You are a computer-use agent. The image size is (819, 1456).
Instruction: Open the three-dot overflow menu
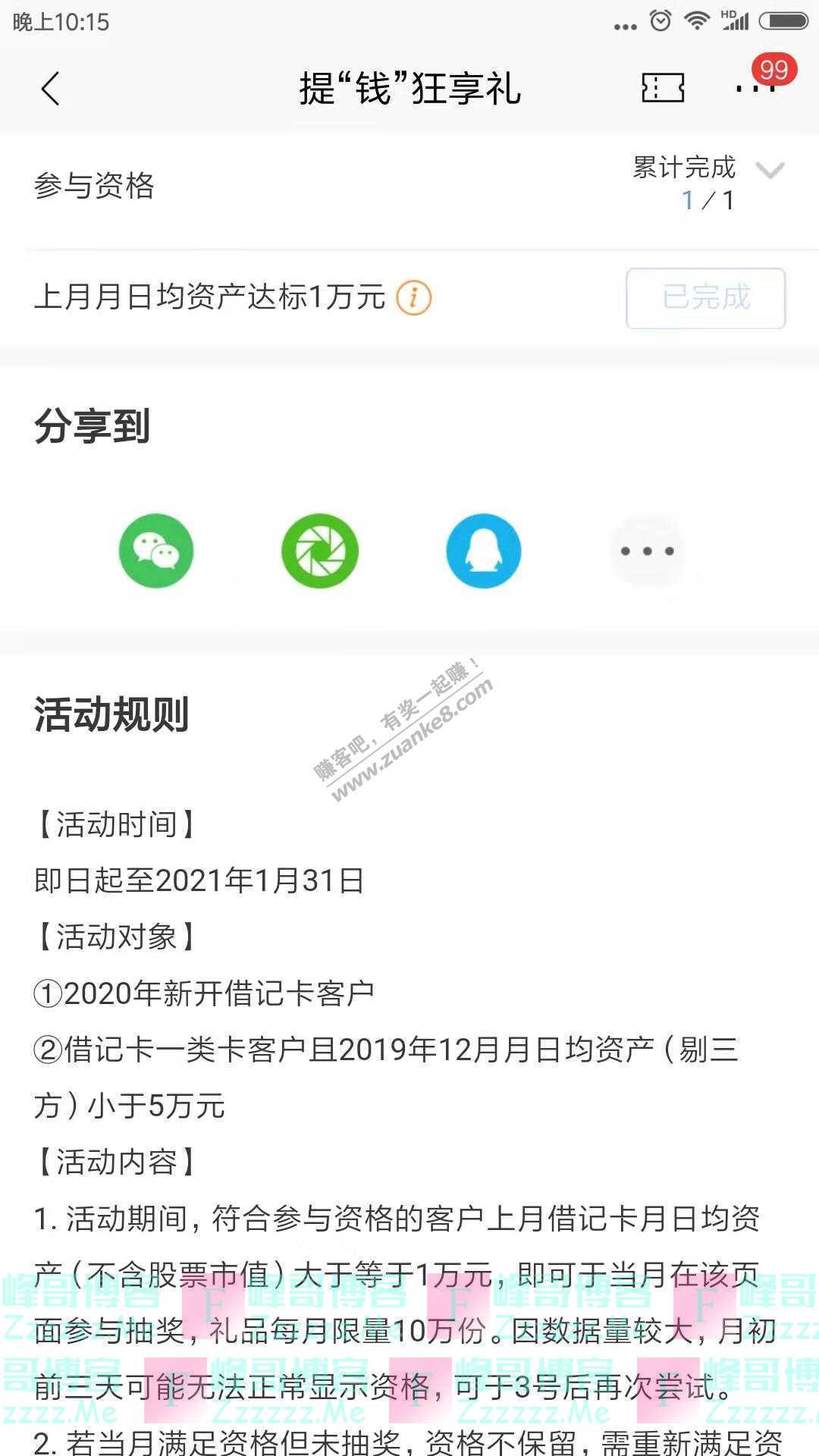[x=755, y=89]
